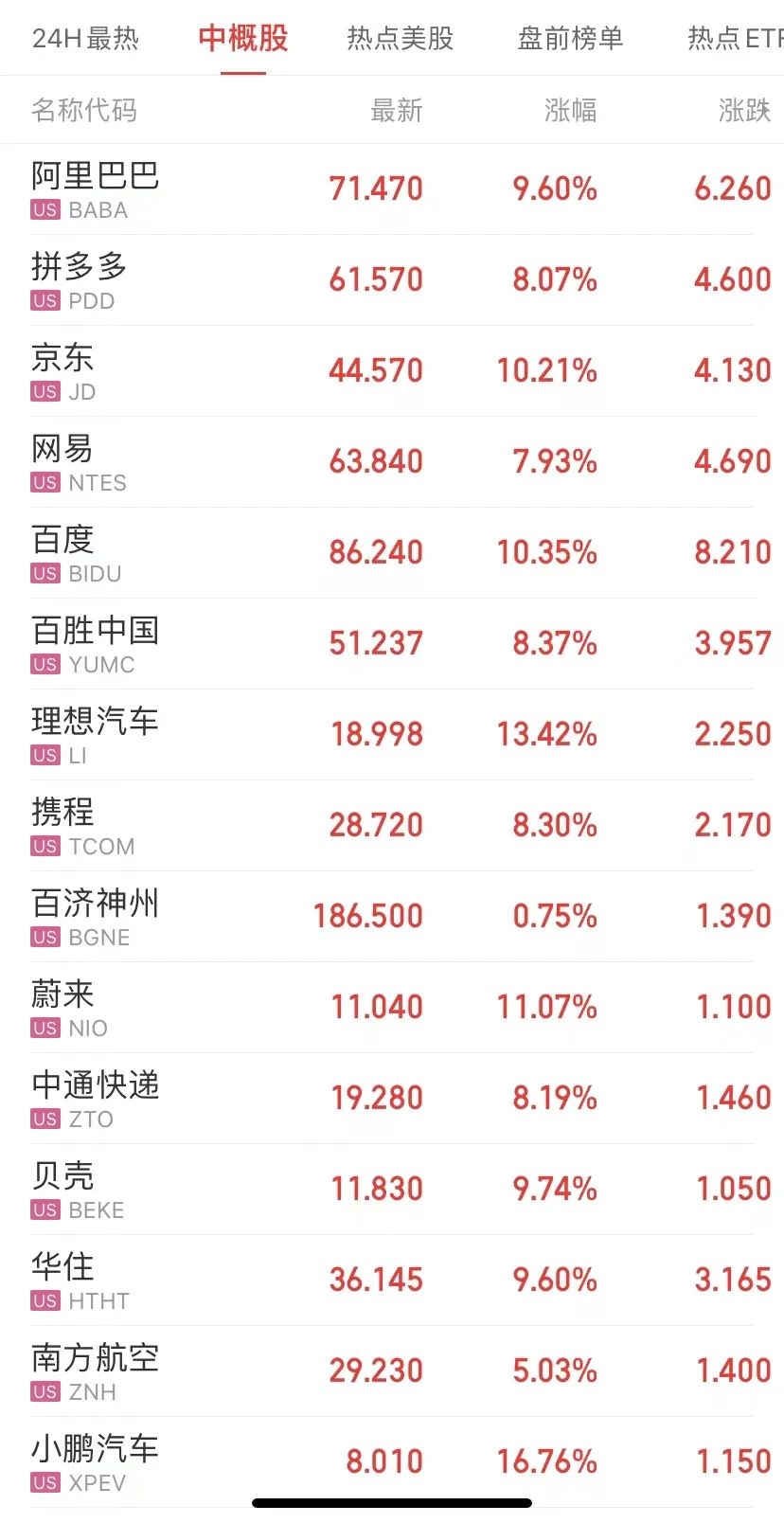Open the 盘前榜单 tab
This screenshot has height=1523, width=784.
pyautogui.click(x=570, y=38)
